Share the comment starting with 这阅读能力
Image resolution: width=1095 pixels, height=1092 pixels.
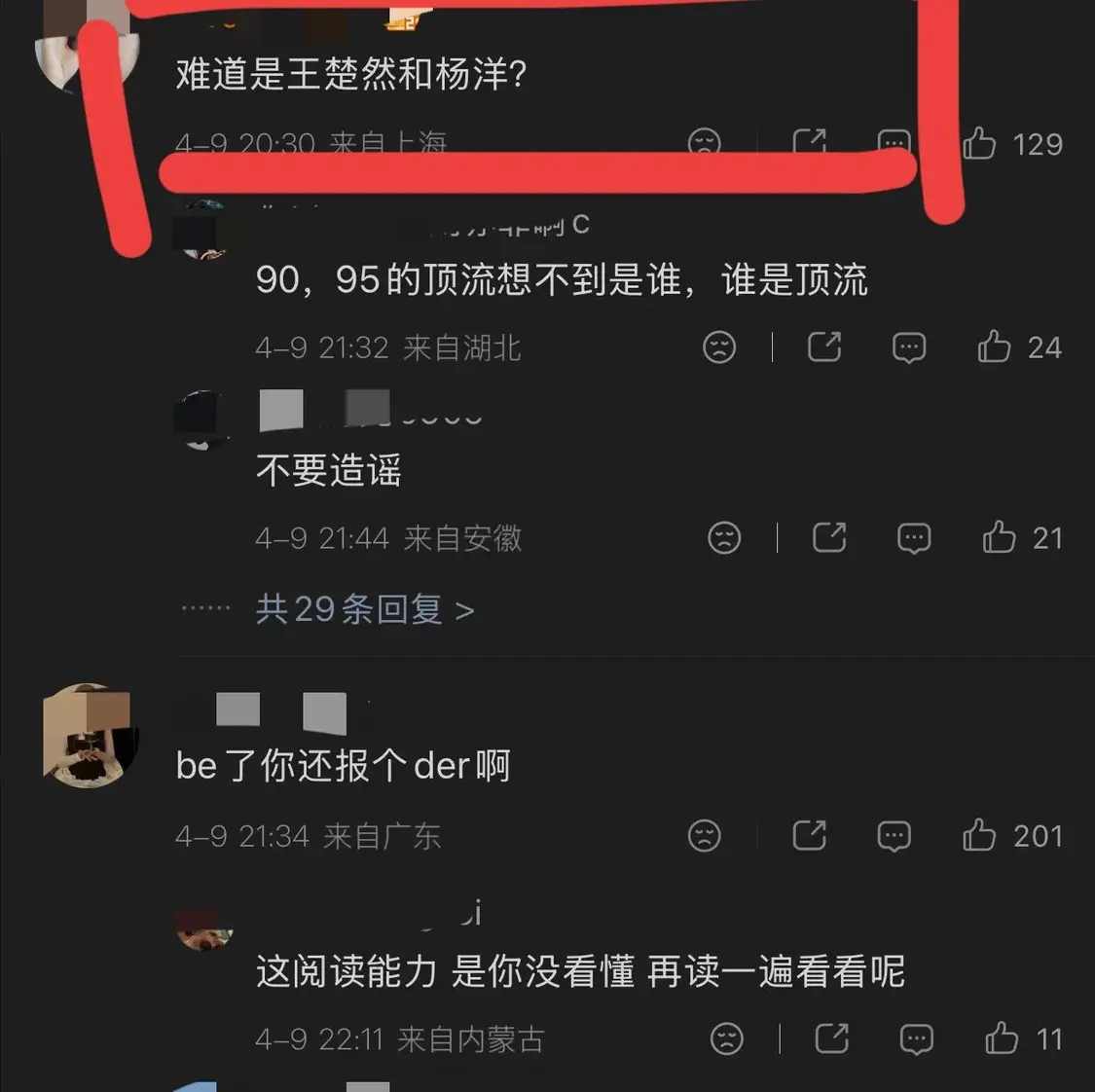tap(831, 1038)
